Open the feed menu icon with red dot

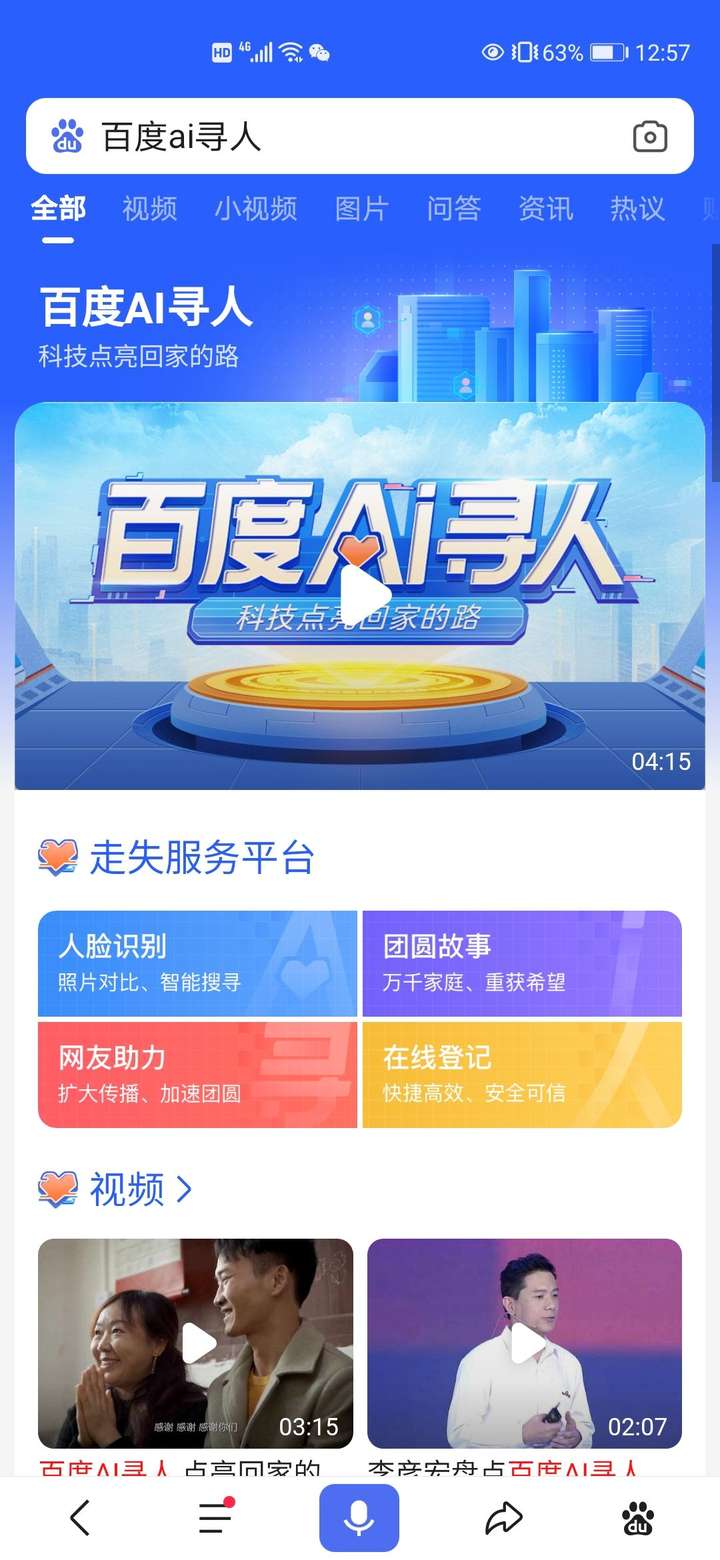(213, 1517)
